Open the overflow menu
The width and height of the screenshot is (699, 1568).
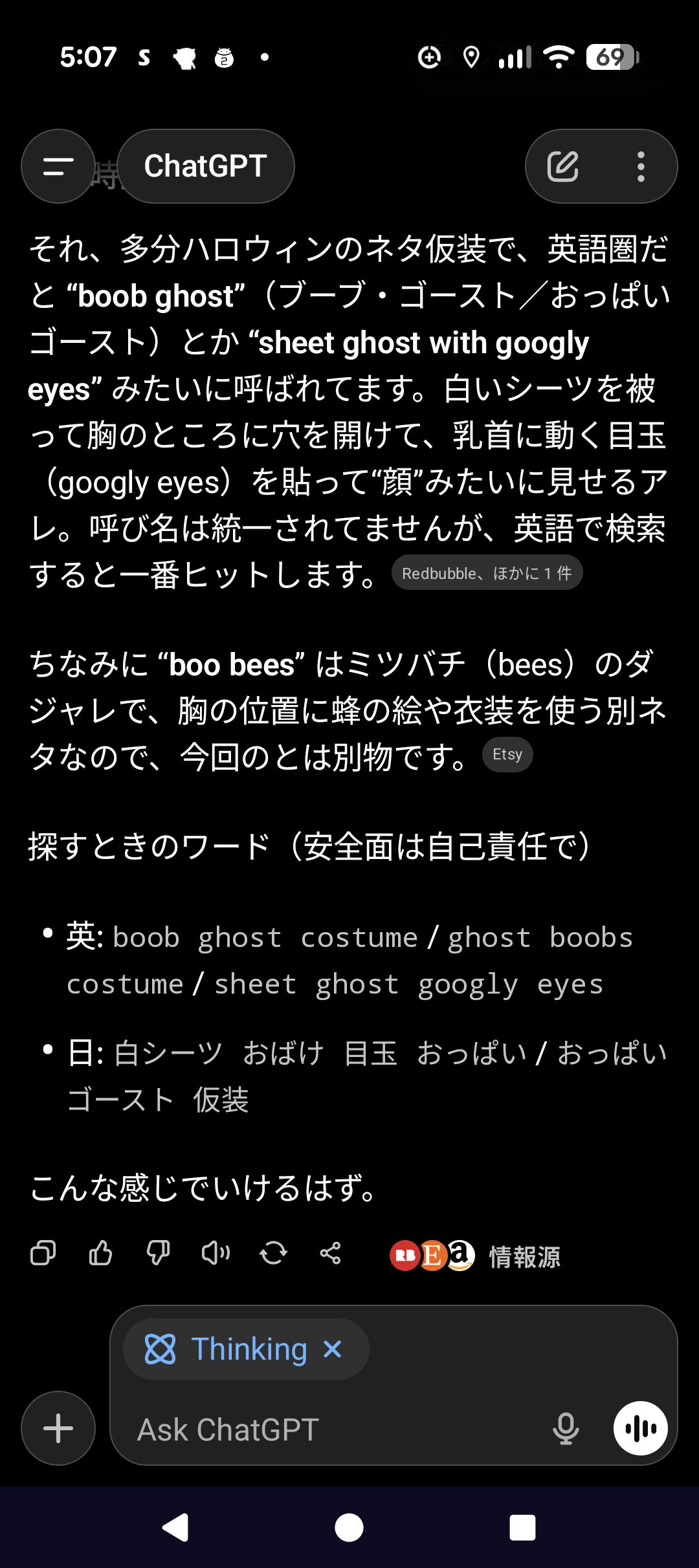641,166
